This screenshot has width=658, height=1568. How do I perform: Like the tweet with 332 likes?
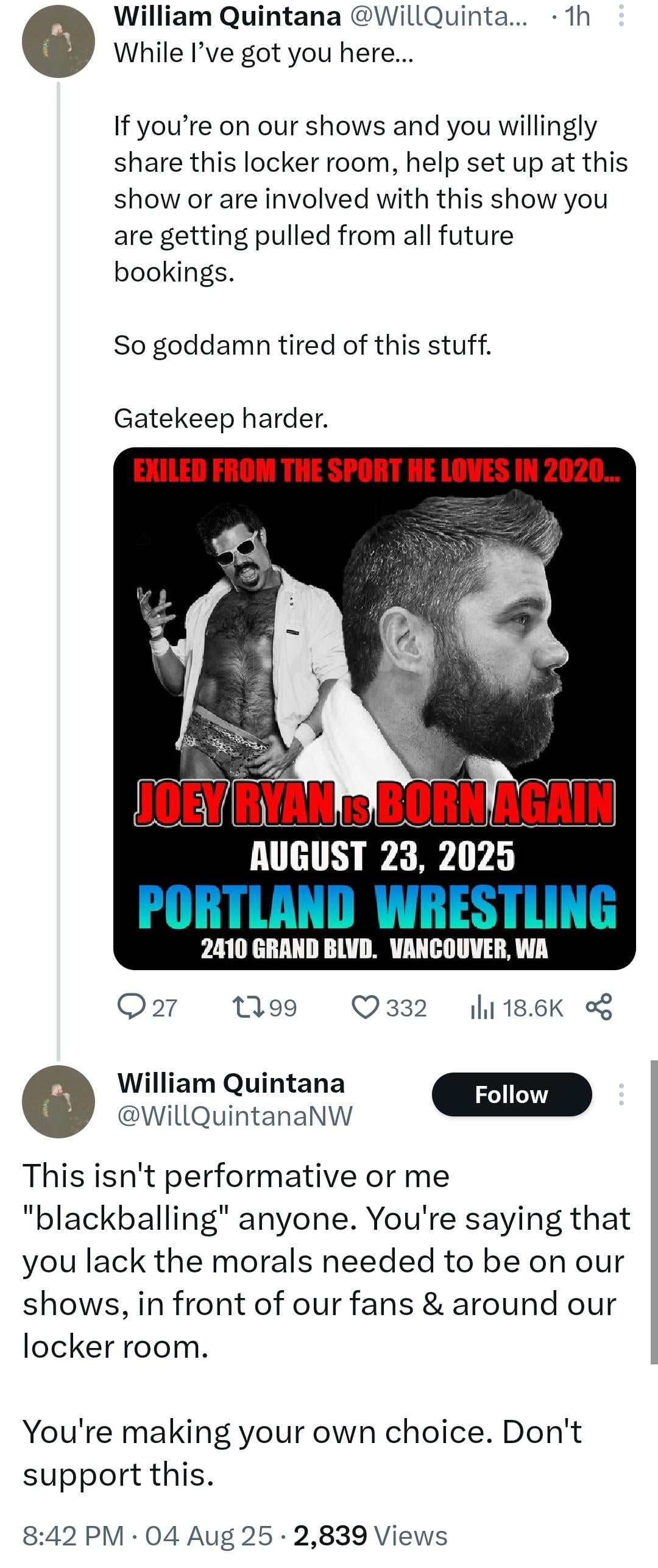coord(366,1007)
